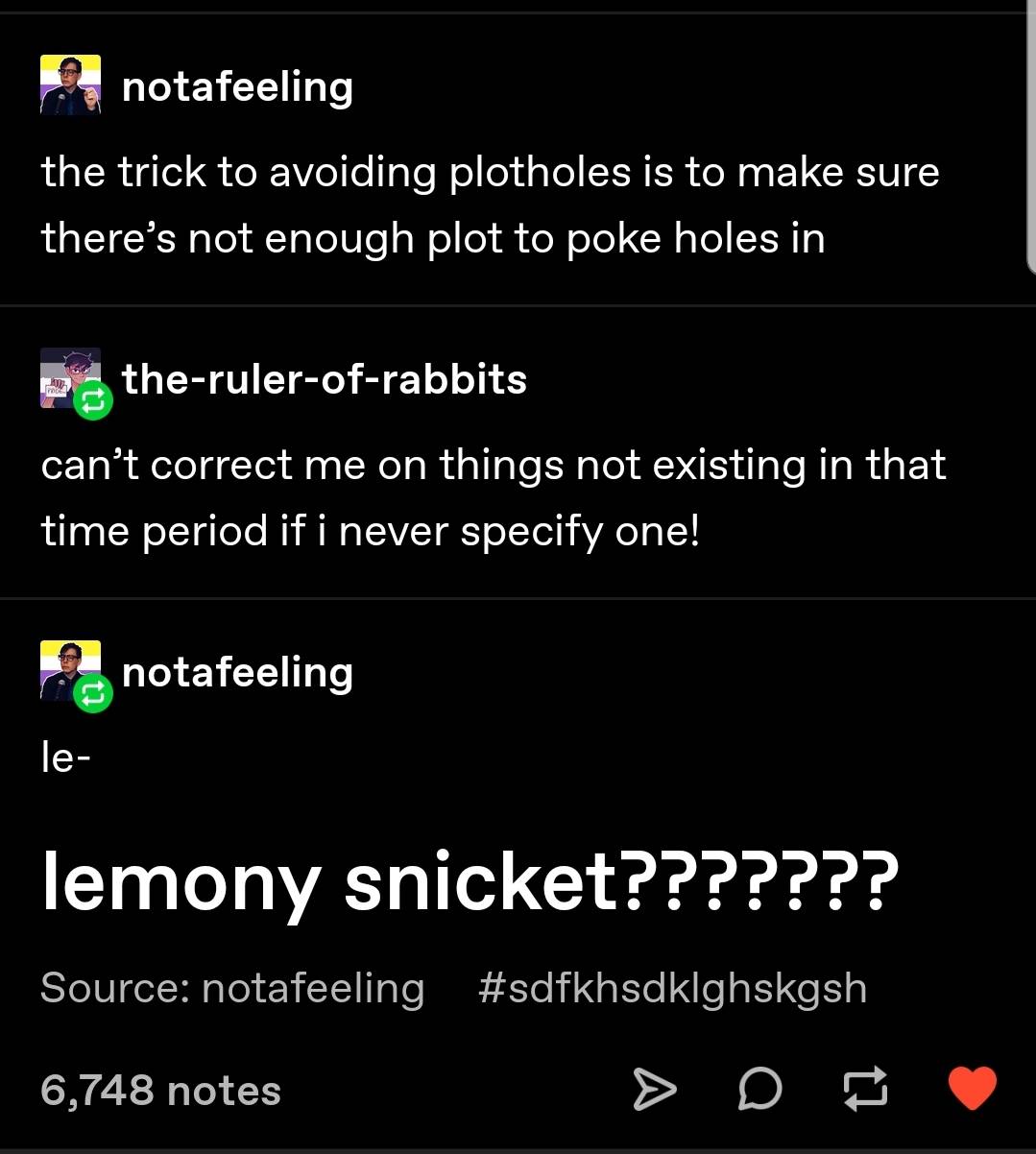Open the 6,748 notes list
The width and height of the screenshot is (1036, 1154).
[x=160, y=1091]
